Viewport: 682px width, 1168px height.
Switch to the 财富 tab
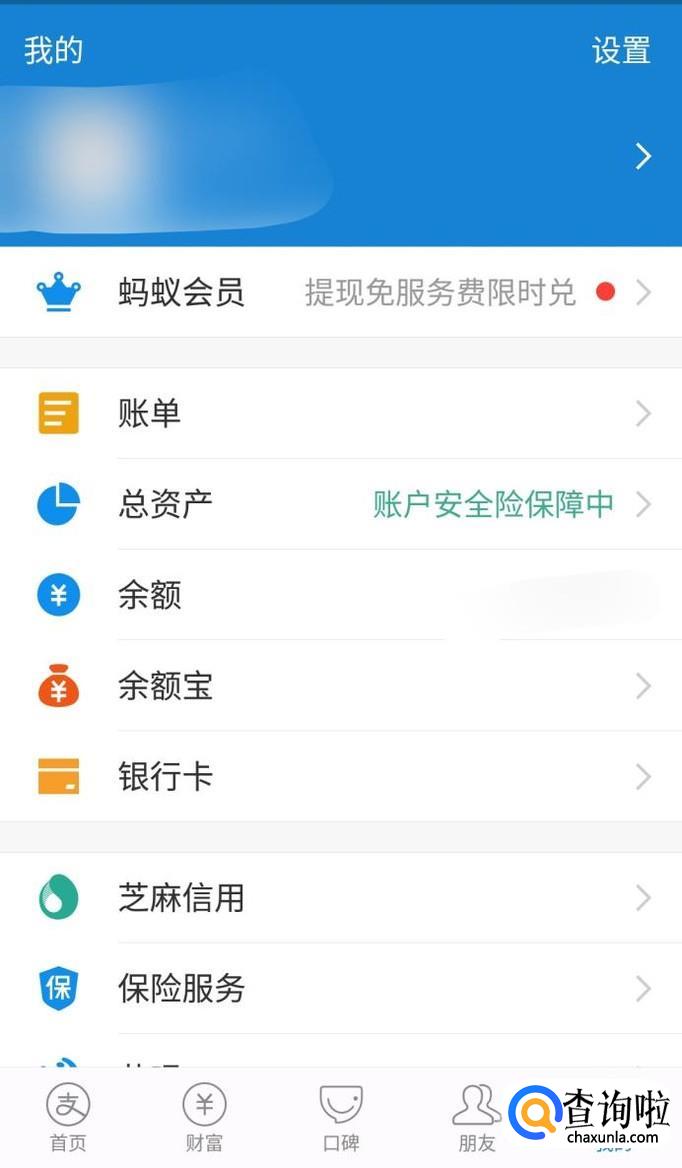click(204, 1118)
